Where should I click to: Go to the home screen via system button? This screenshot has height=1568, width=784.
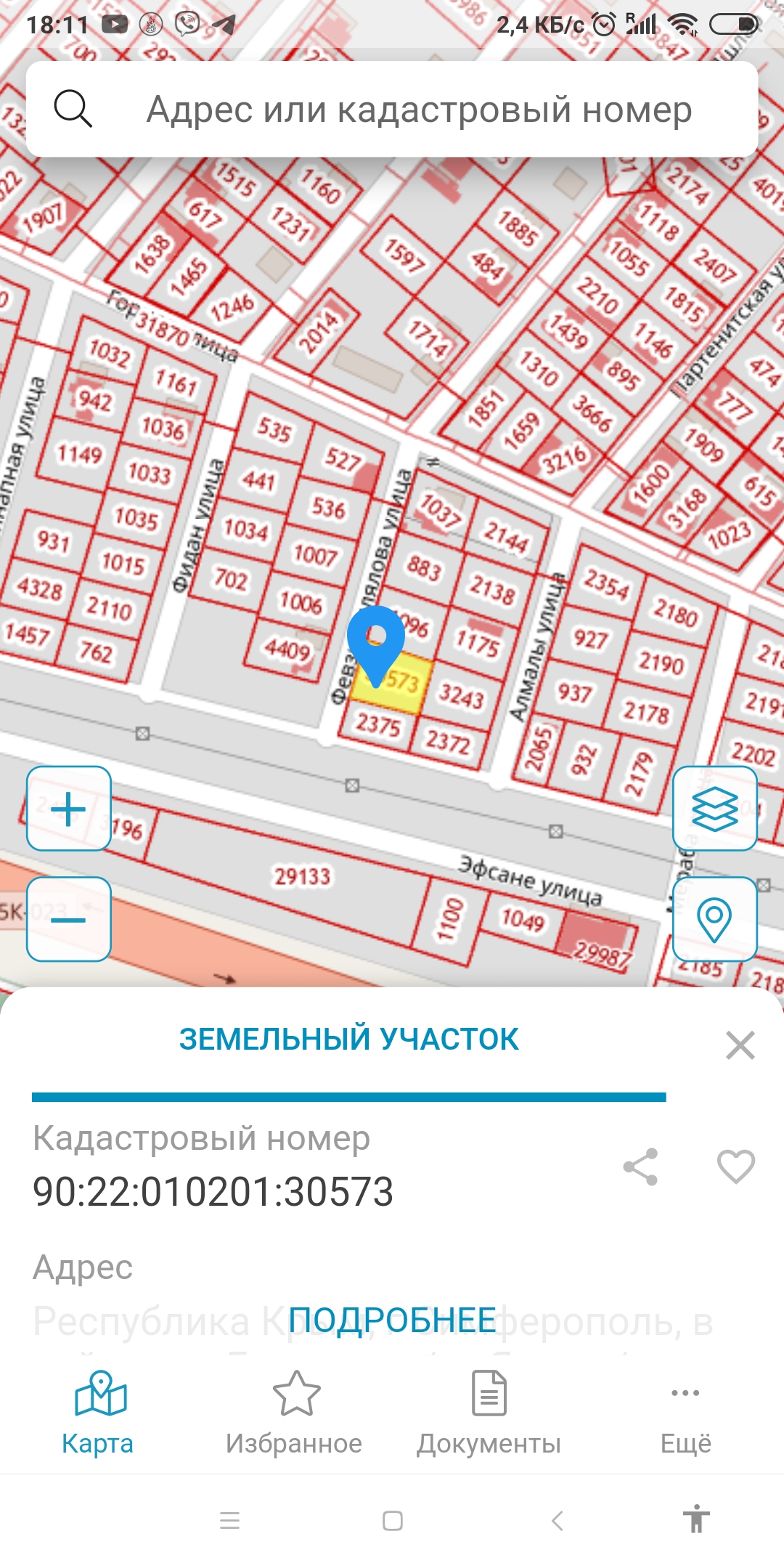[x=393, y=1521]
